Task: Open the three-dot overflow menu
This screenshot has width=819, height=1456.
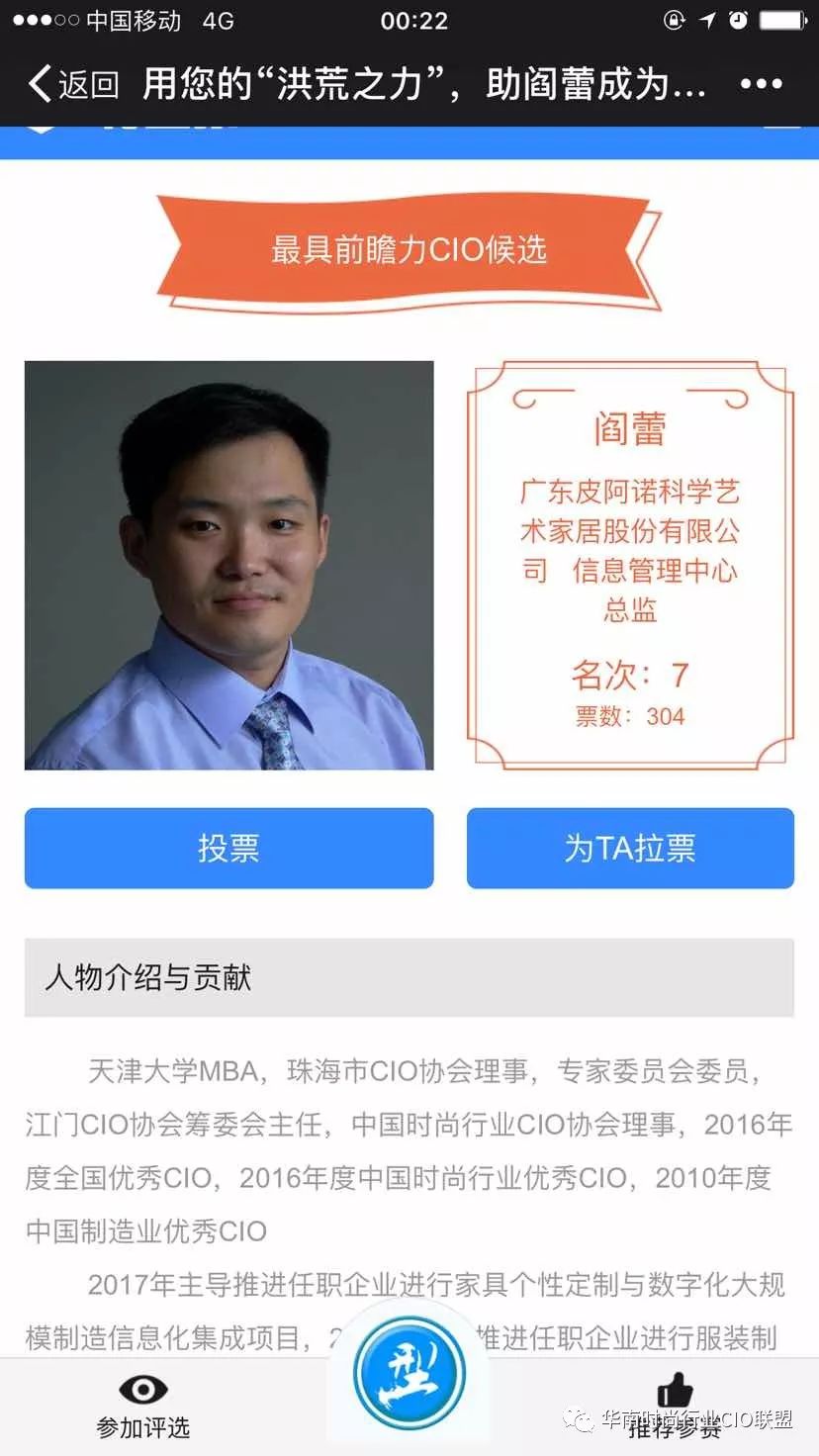Action: 761,84
